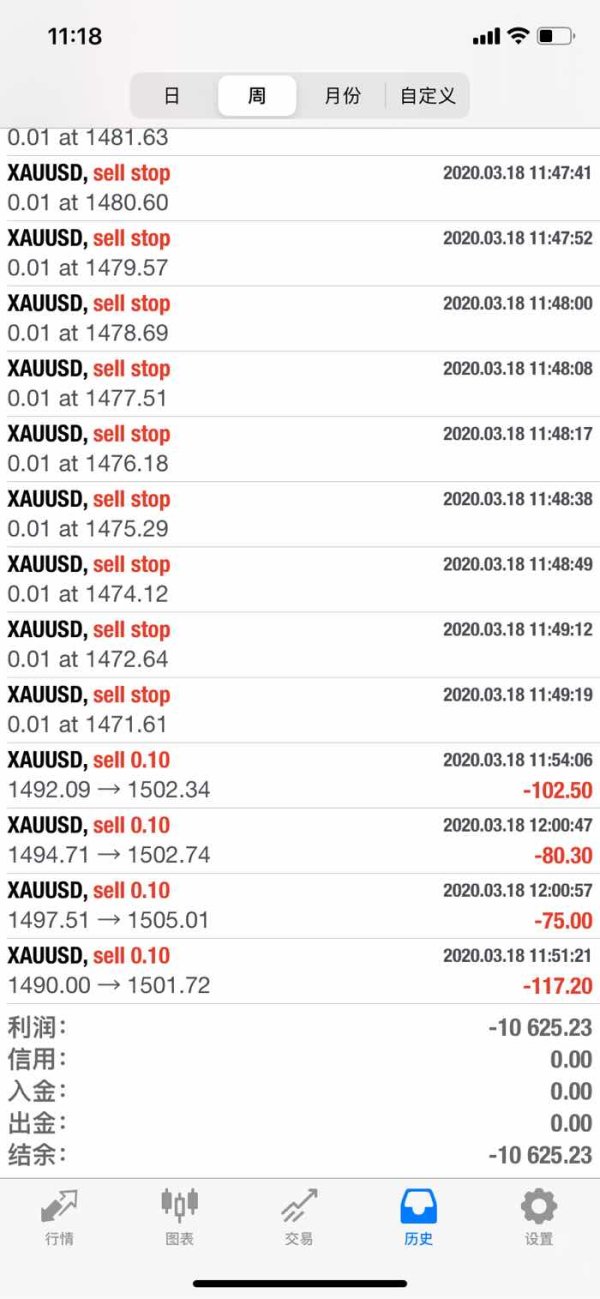Go to the 图表 chart tab
The image size is (600, 1299).
click(179, 1216)
